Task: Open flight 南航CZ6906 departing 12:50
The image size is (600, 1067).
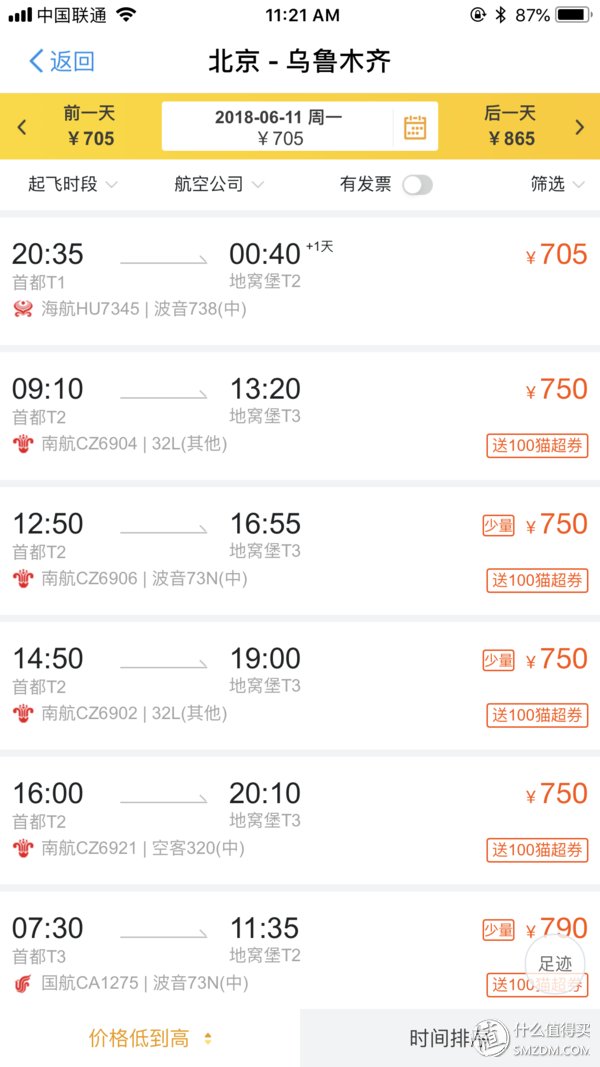Action: [x=300, y=551]
